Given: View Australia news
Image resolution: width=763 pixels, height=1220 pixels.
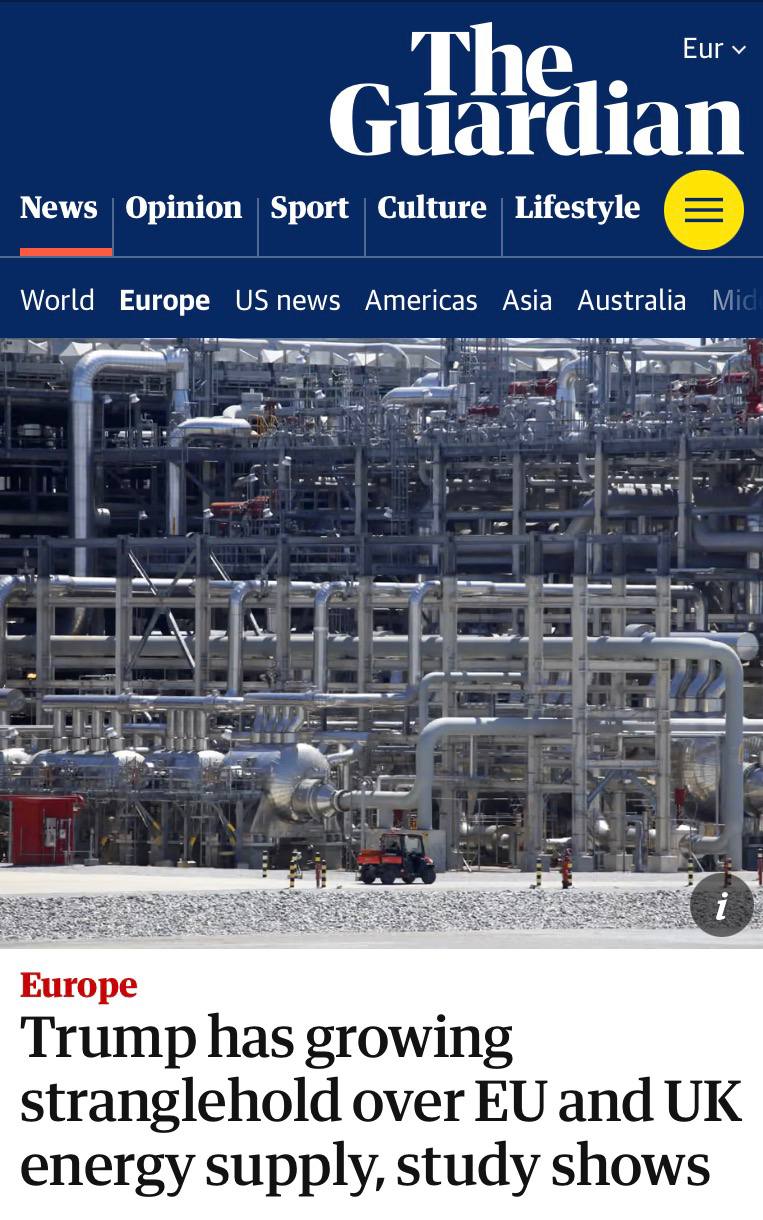Looking at the screenshot, I should coord(632,300).
